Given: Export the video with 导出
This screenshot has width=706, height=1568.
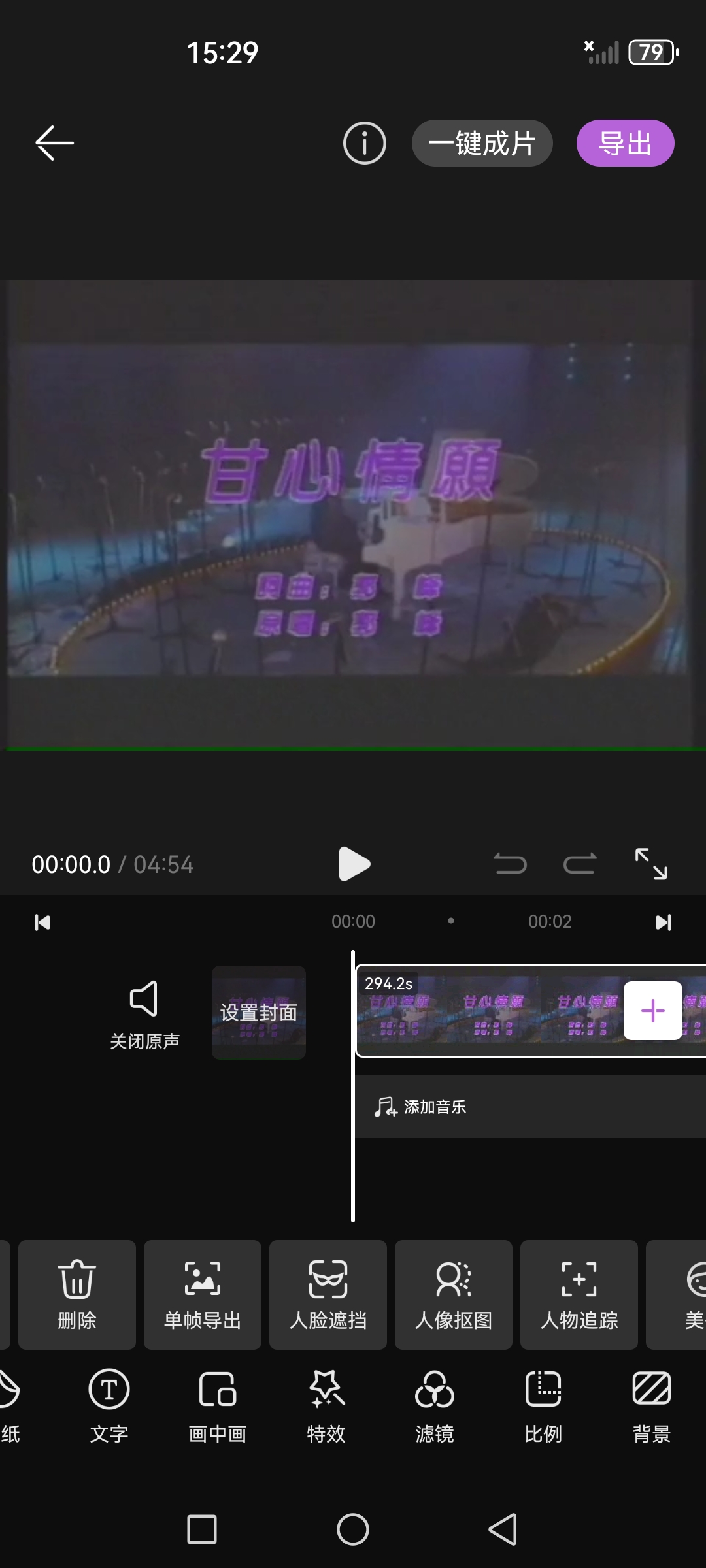Looking at the screenshot, I should (625, 143).
